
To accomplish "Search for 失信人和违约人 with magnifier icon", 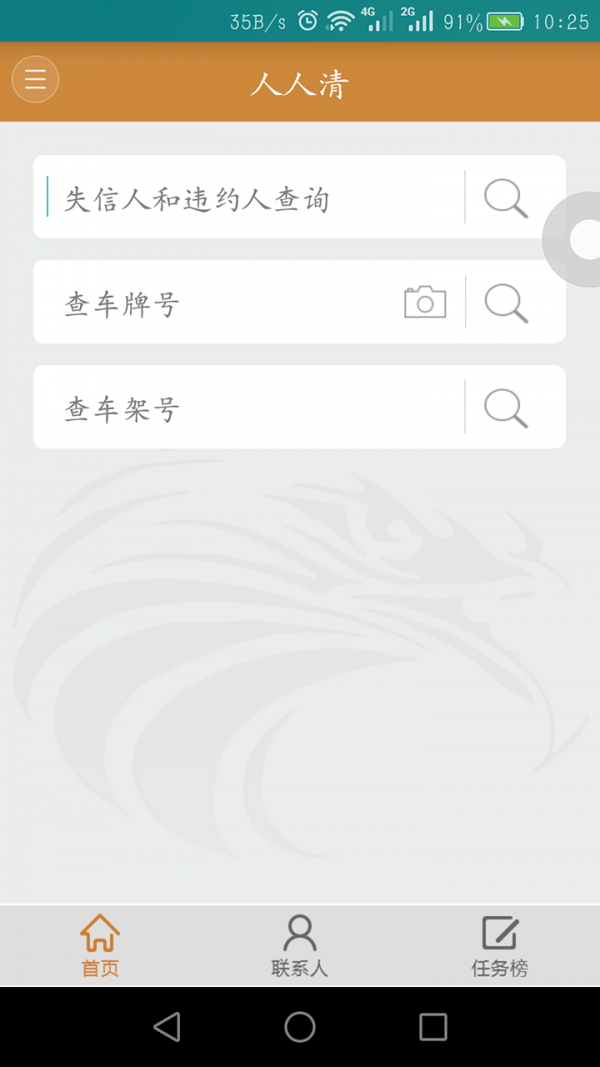I will point(506,198).
